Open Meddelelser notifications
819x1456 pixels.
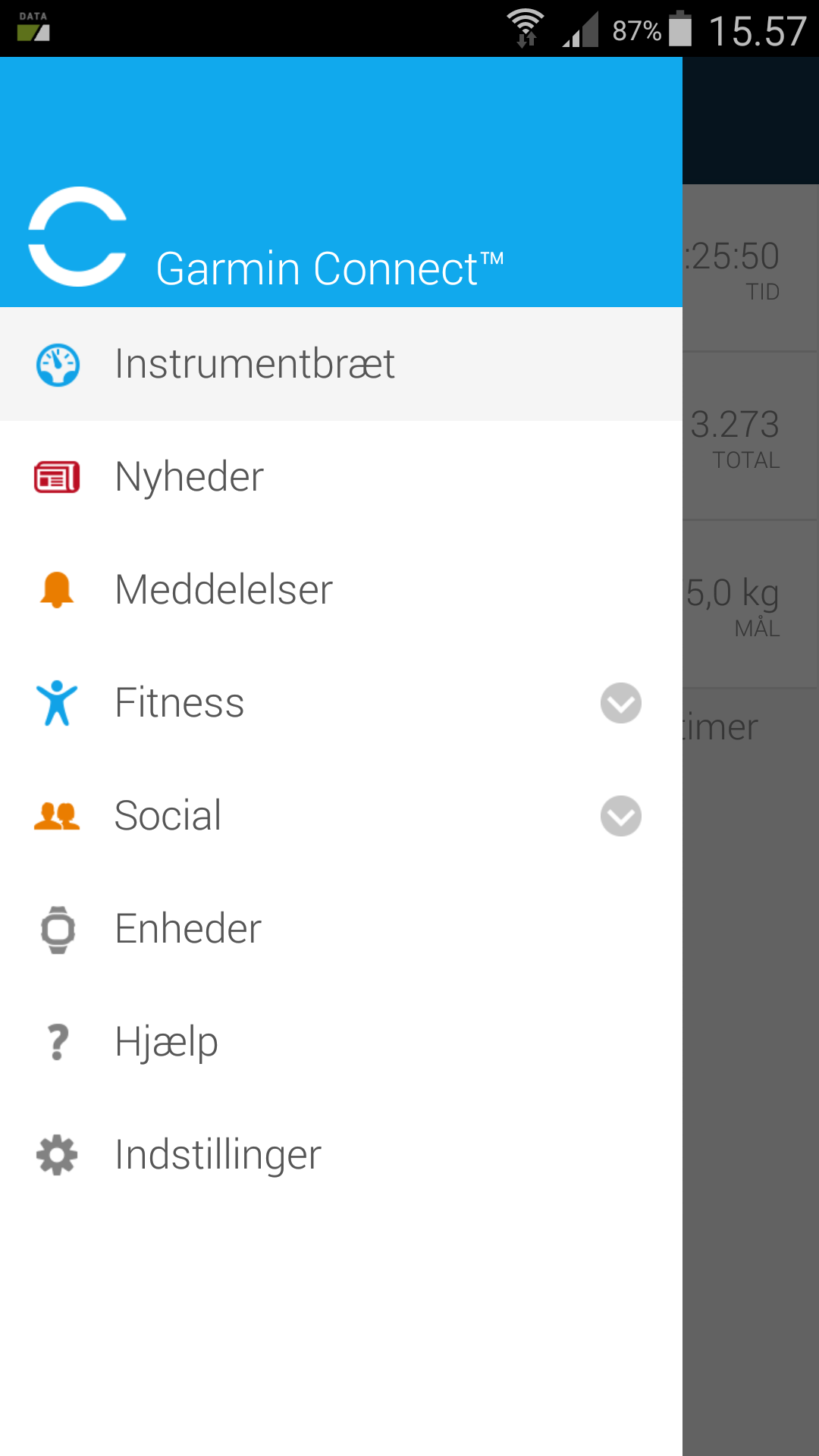coord(341,590)
